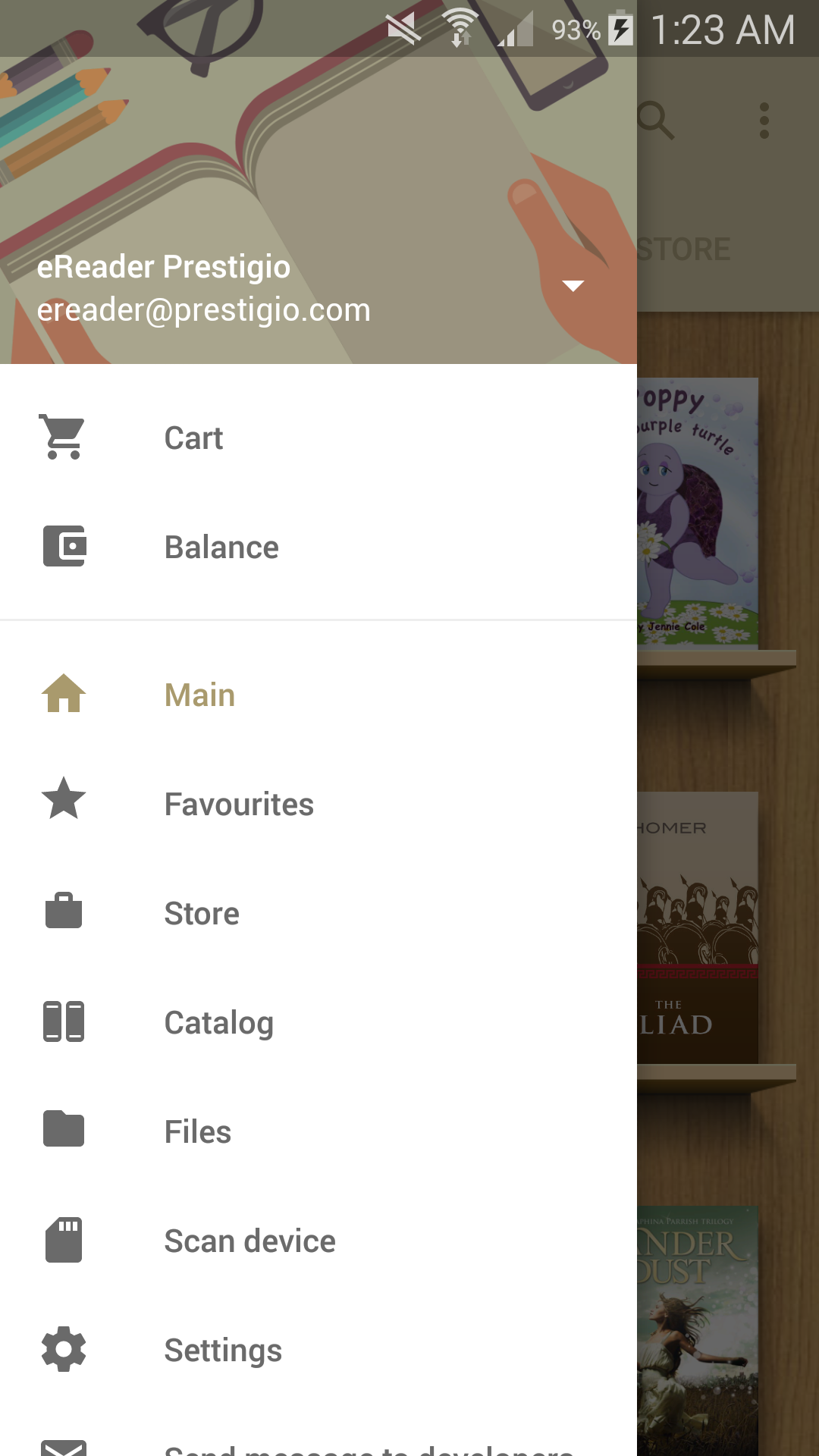The height and width of the screenshot is (1456, 819).
Task: Expand the account dropdown arrow
Action: [573, 286]
